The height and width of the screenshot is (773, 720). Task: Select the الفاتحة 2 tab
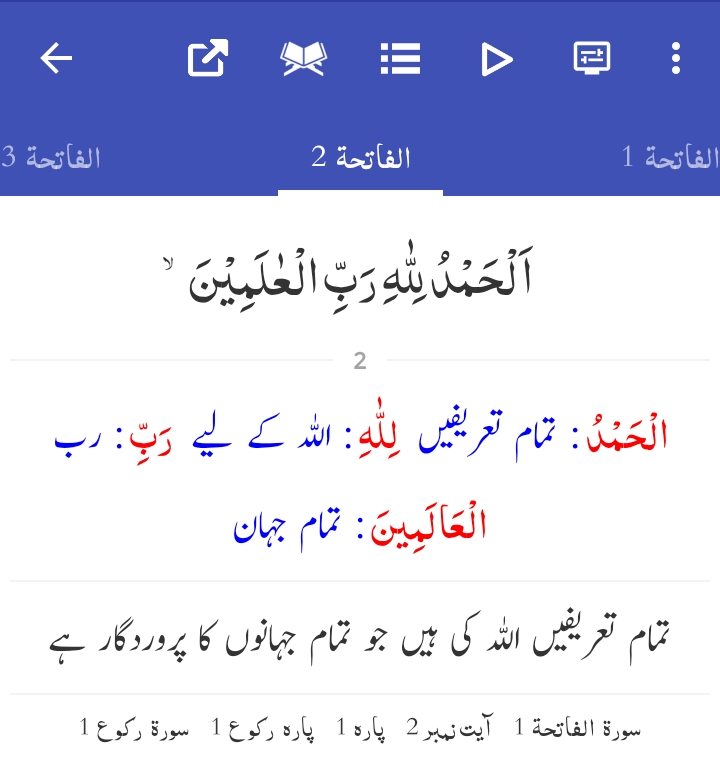pyautogui.click(x=360, y=158)
